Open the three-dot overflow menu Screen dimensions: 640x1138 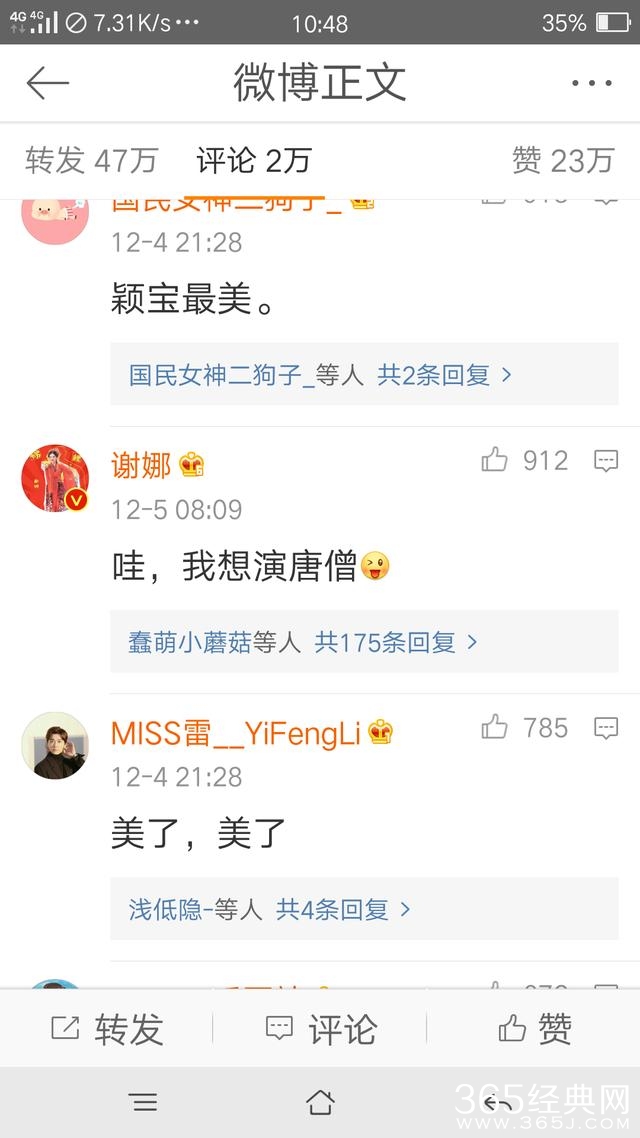591,83
